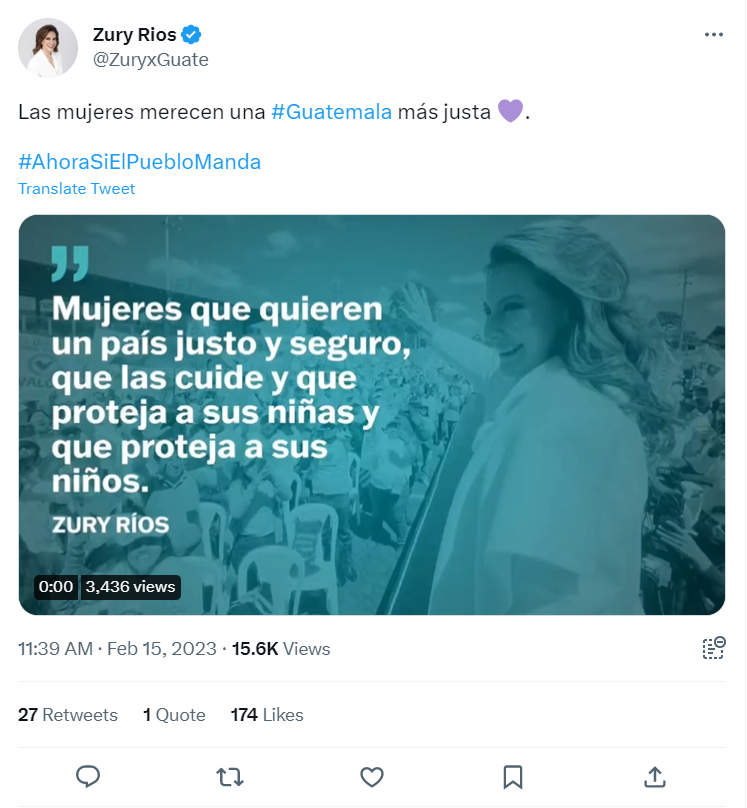Bookmark this tweet
The height and width of the screenshot is (808, 747).
pos(513,776)
